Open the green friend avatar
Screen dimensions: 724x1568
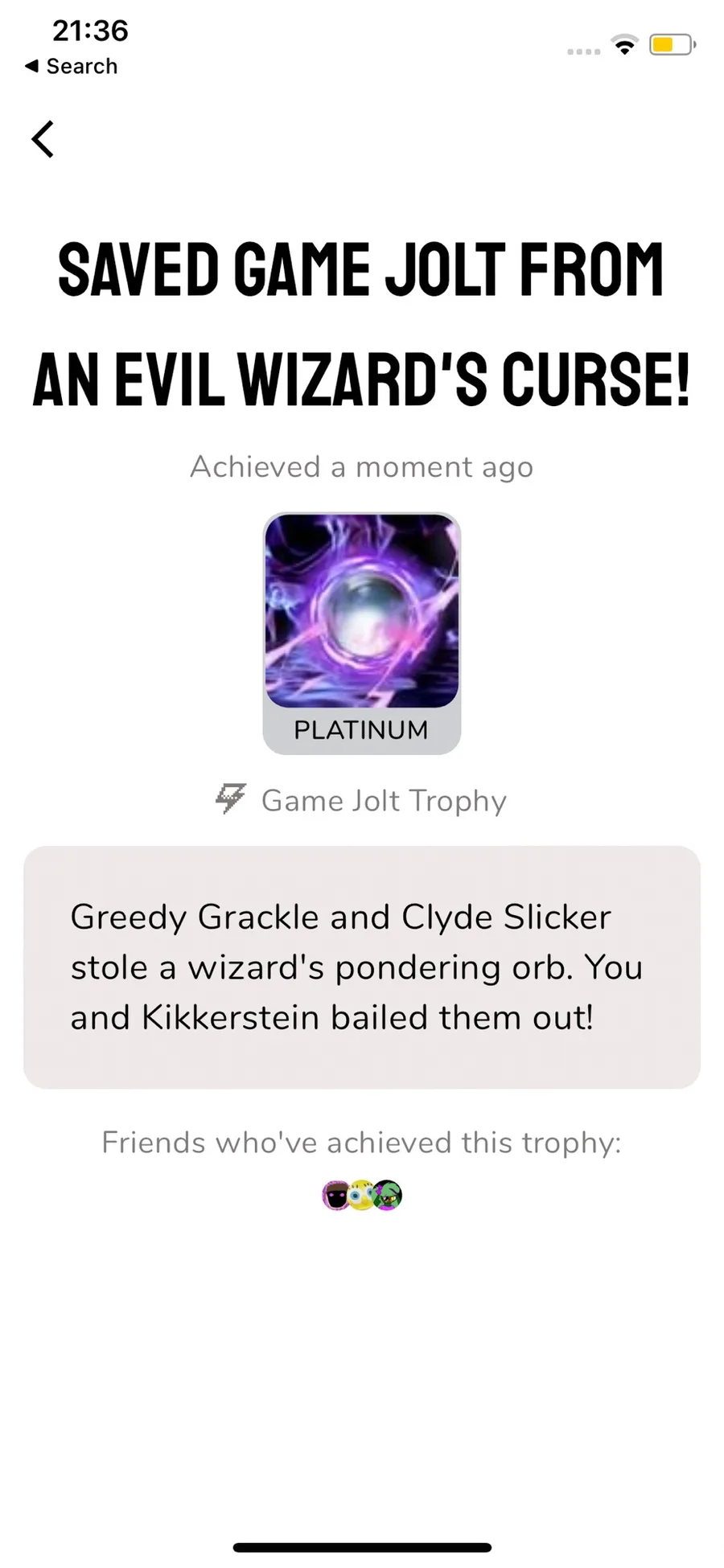tap(389, 1195)
